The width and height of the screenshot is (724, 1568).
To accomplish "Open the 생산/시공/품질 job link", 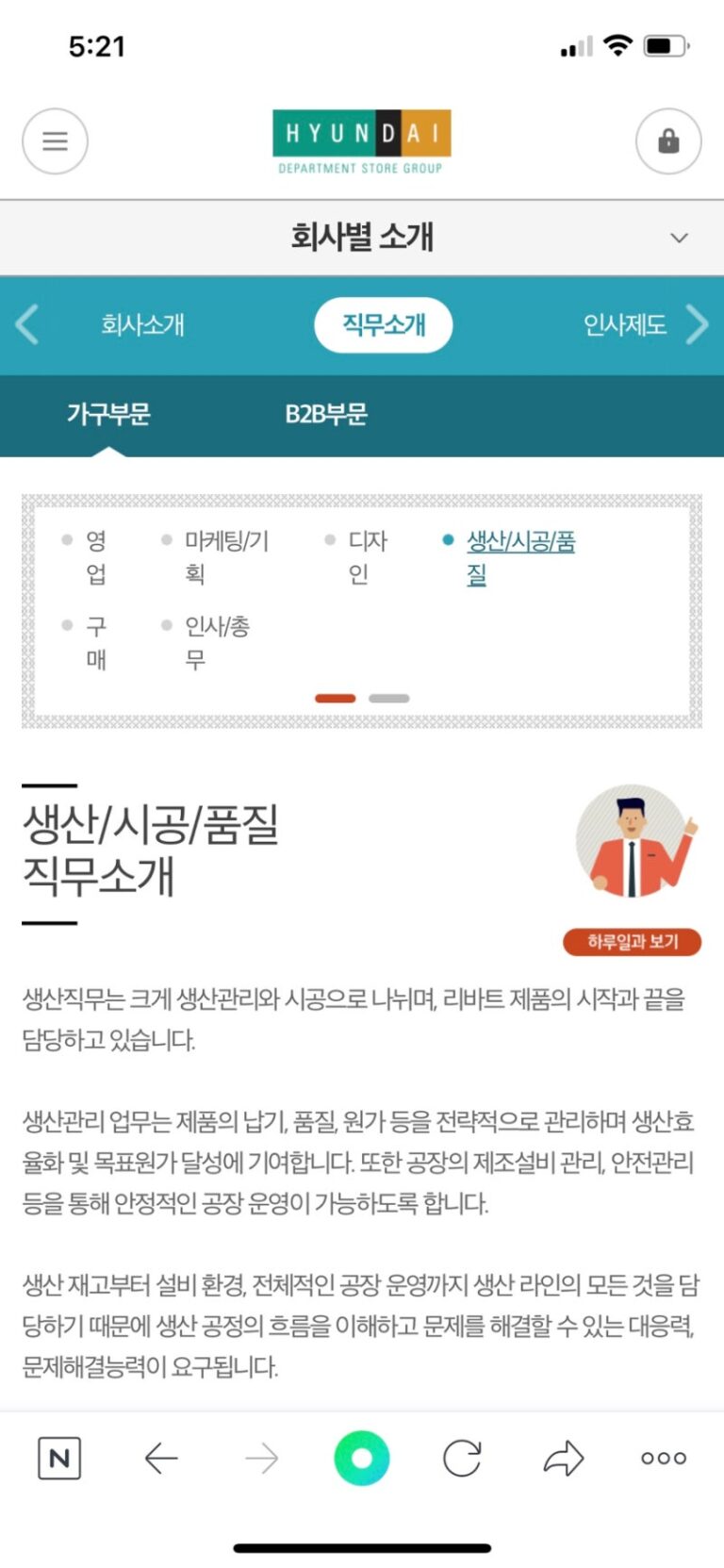I will [x=519, y=556].
